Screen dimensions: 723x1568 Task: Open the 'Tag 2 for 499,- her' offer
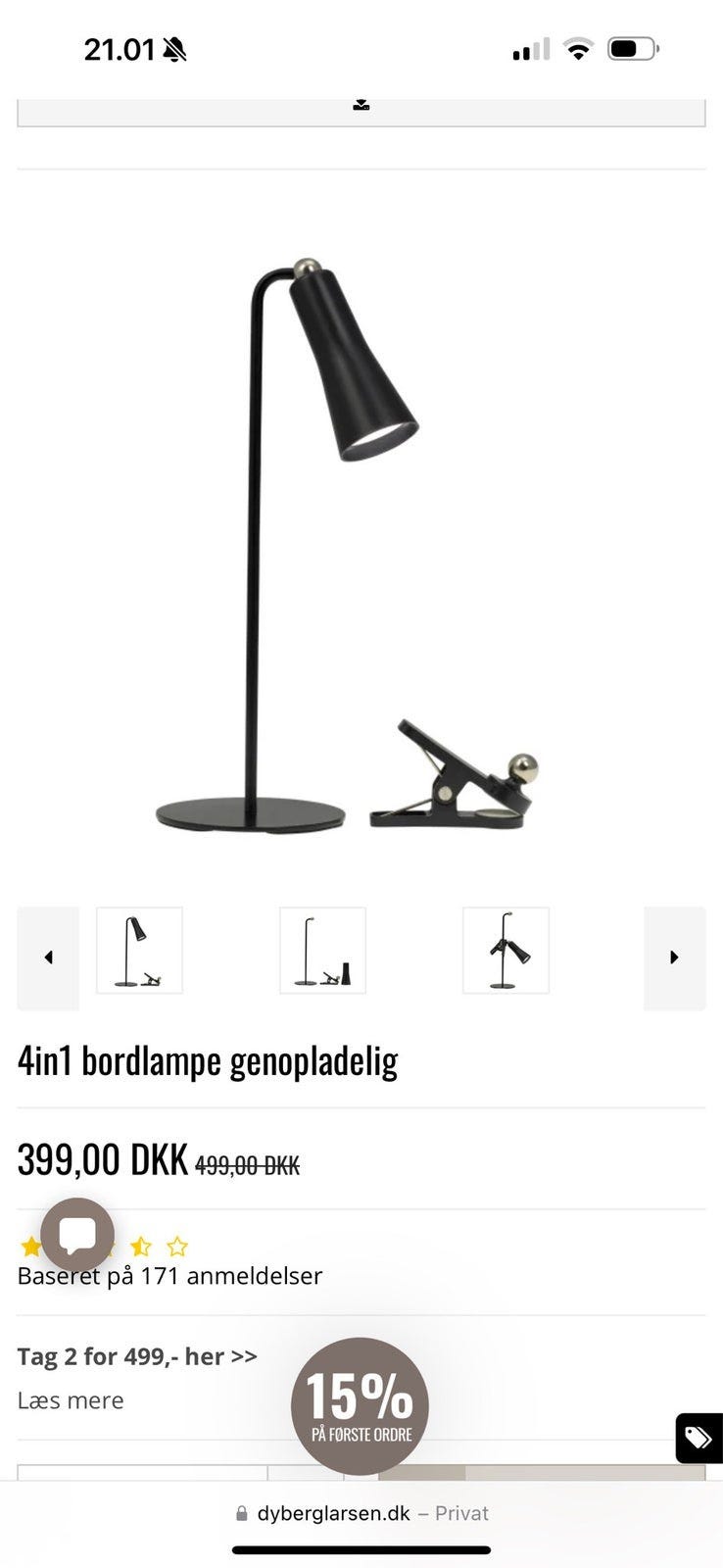[136, 1355]
